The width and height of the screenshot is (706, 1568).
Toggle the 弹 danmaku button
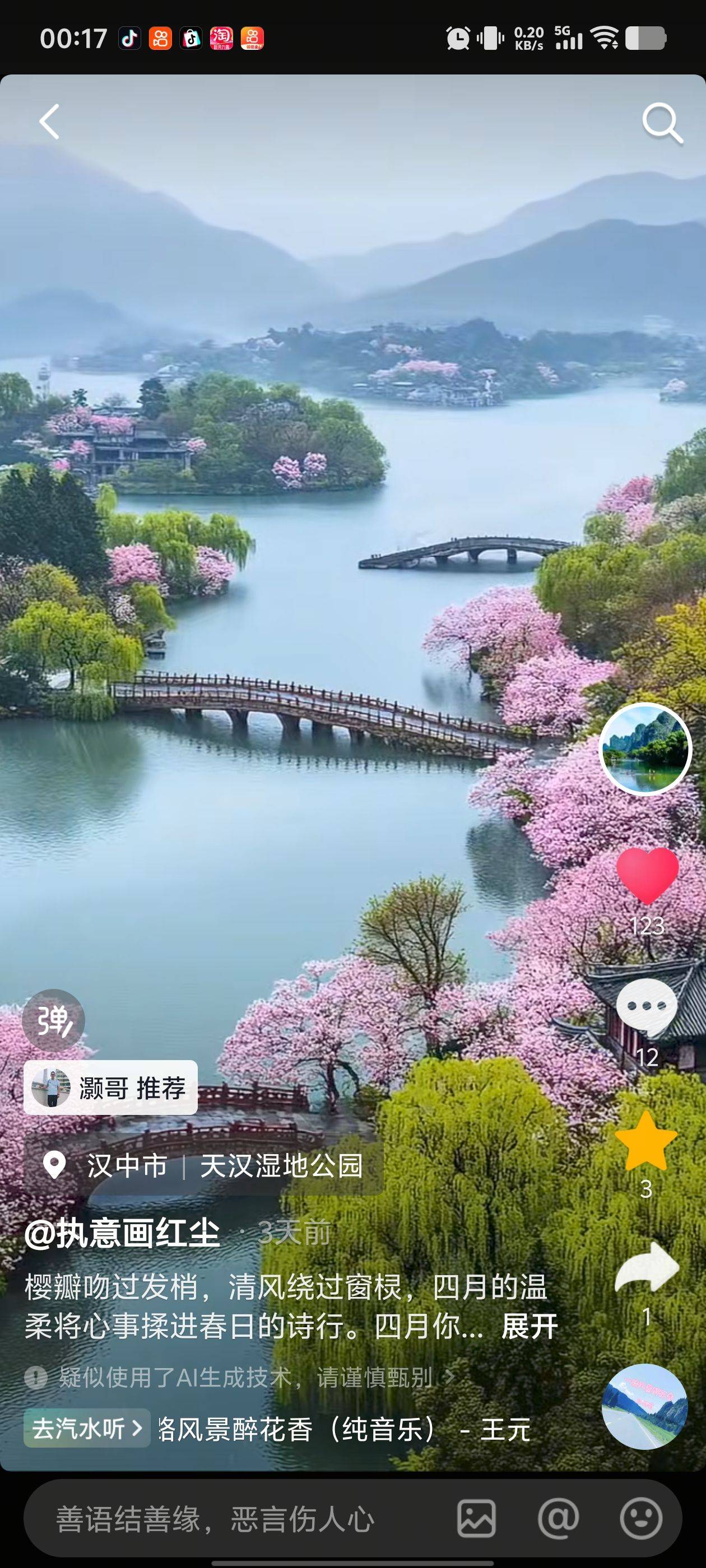click(x=54, y=1021)
